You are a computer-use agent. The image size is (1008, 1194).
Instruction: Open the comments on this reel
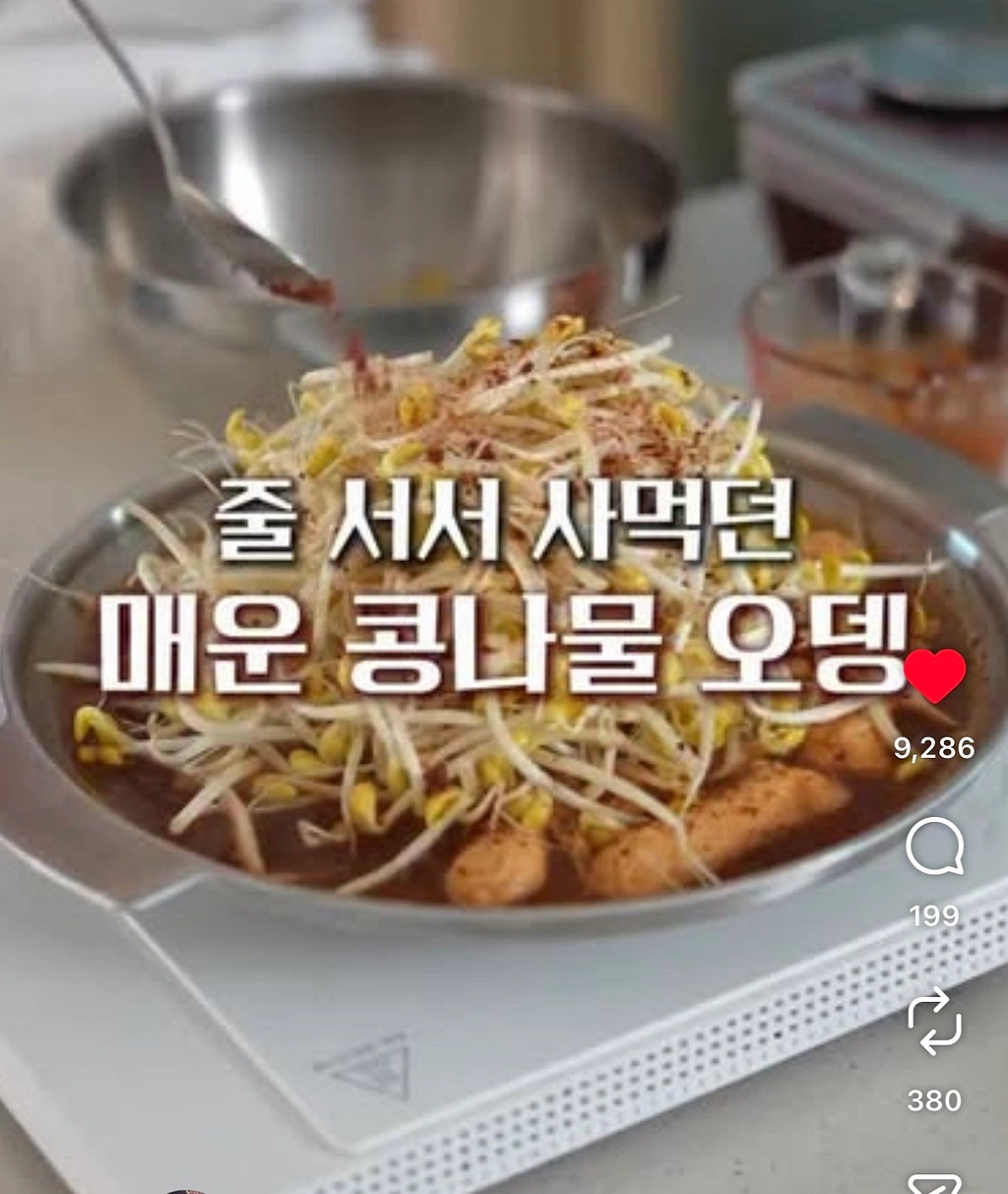[933, 848]
